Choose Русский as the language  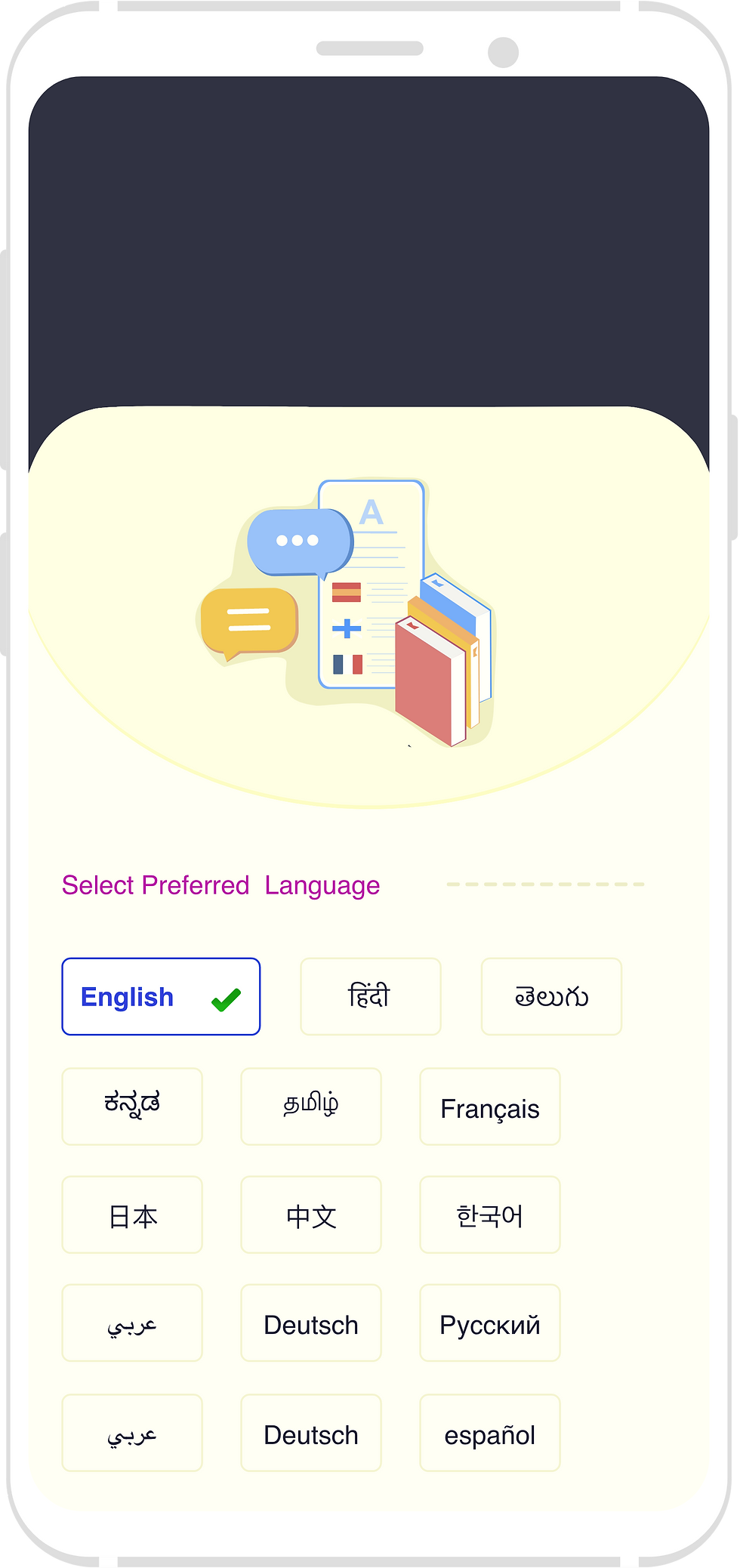[489, 1323]
